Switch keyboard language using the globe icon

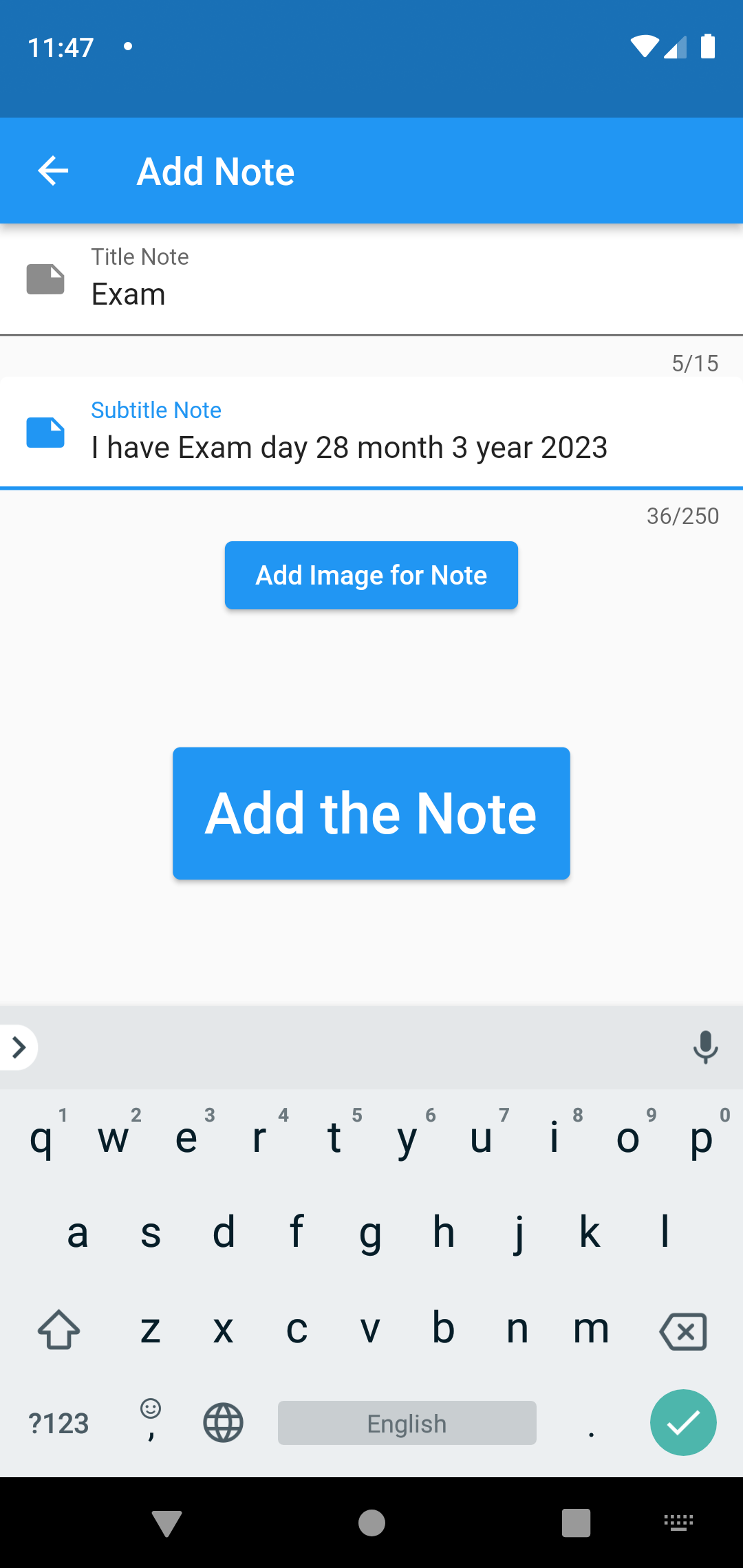[x=223, y=1423]
